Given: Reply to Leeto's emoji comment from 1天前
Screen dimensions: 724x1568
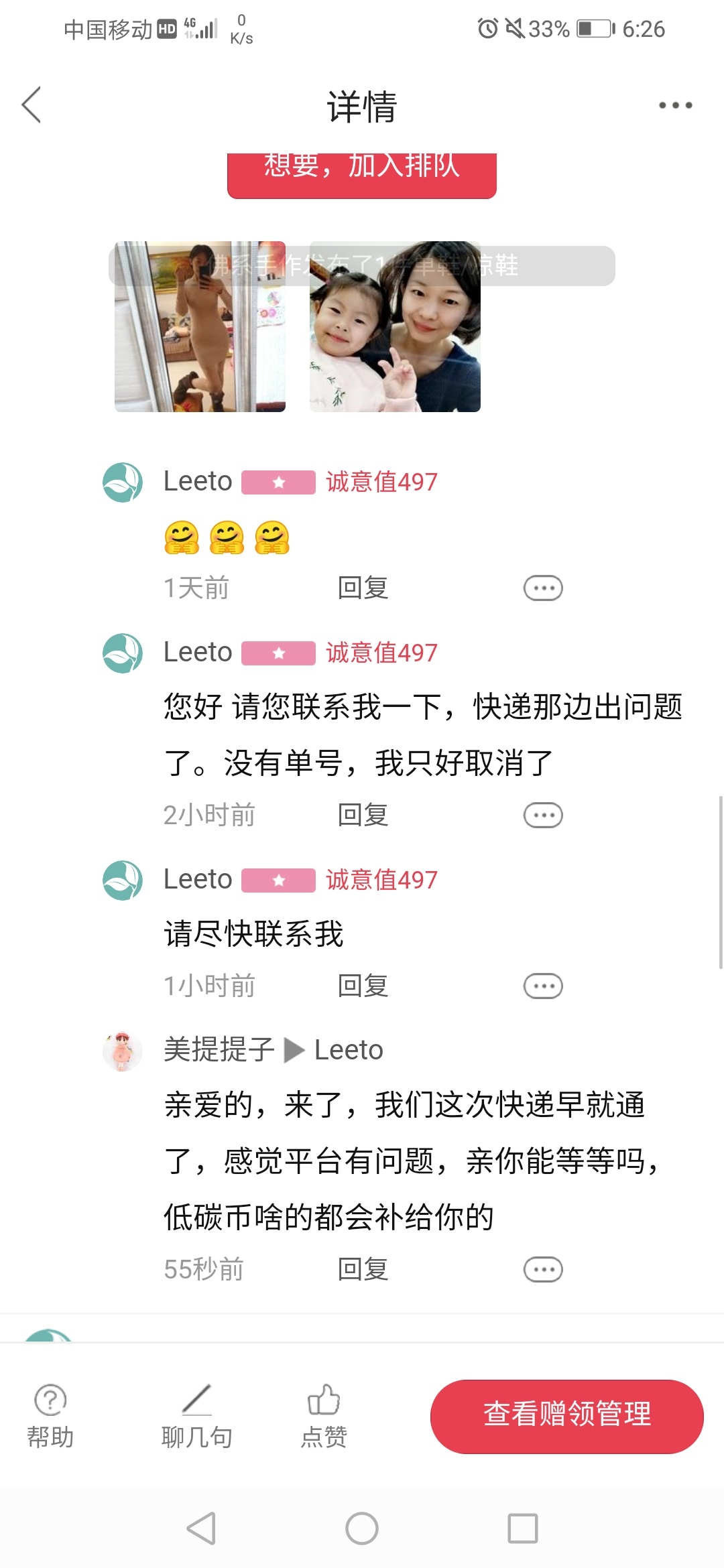Looking at the screenshot, I should point(363,588).
